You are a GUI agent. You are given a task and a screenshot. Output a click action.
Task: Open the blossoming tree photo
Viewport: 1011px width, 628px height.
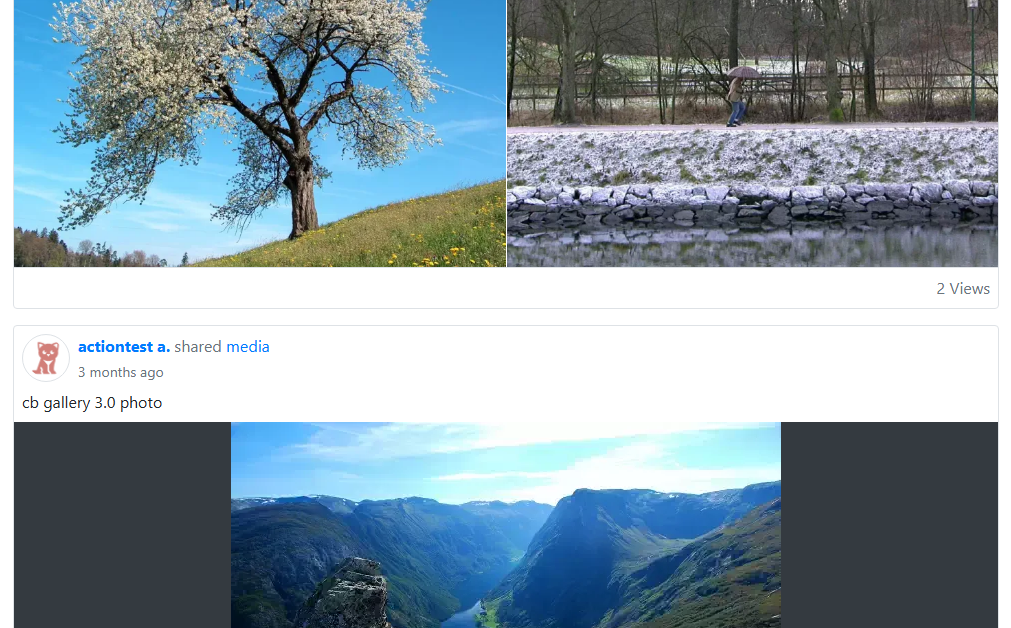tap(260, 133)
